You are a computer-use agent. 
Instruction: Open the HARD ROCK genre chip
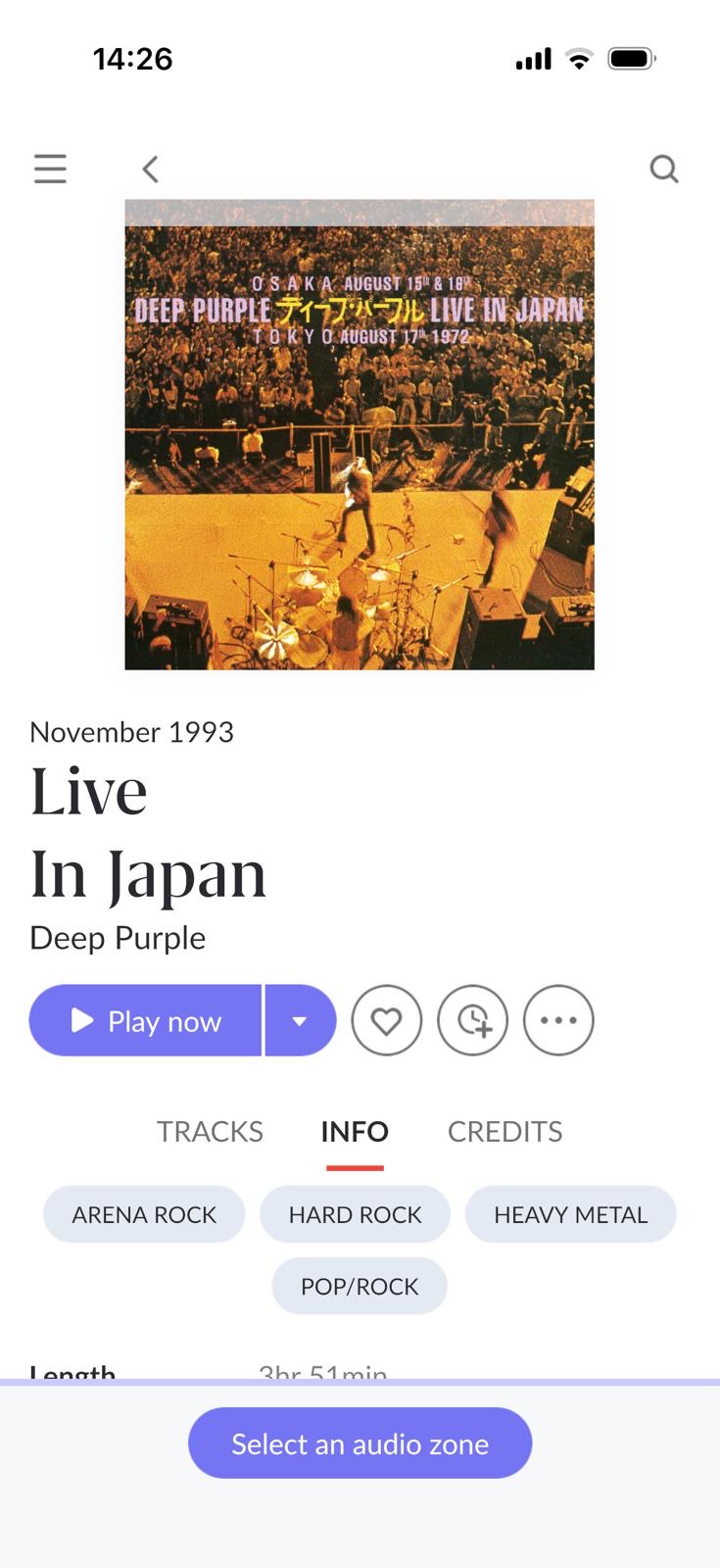pos(355,1214)
